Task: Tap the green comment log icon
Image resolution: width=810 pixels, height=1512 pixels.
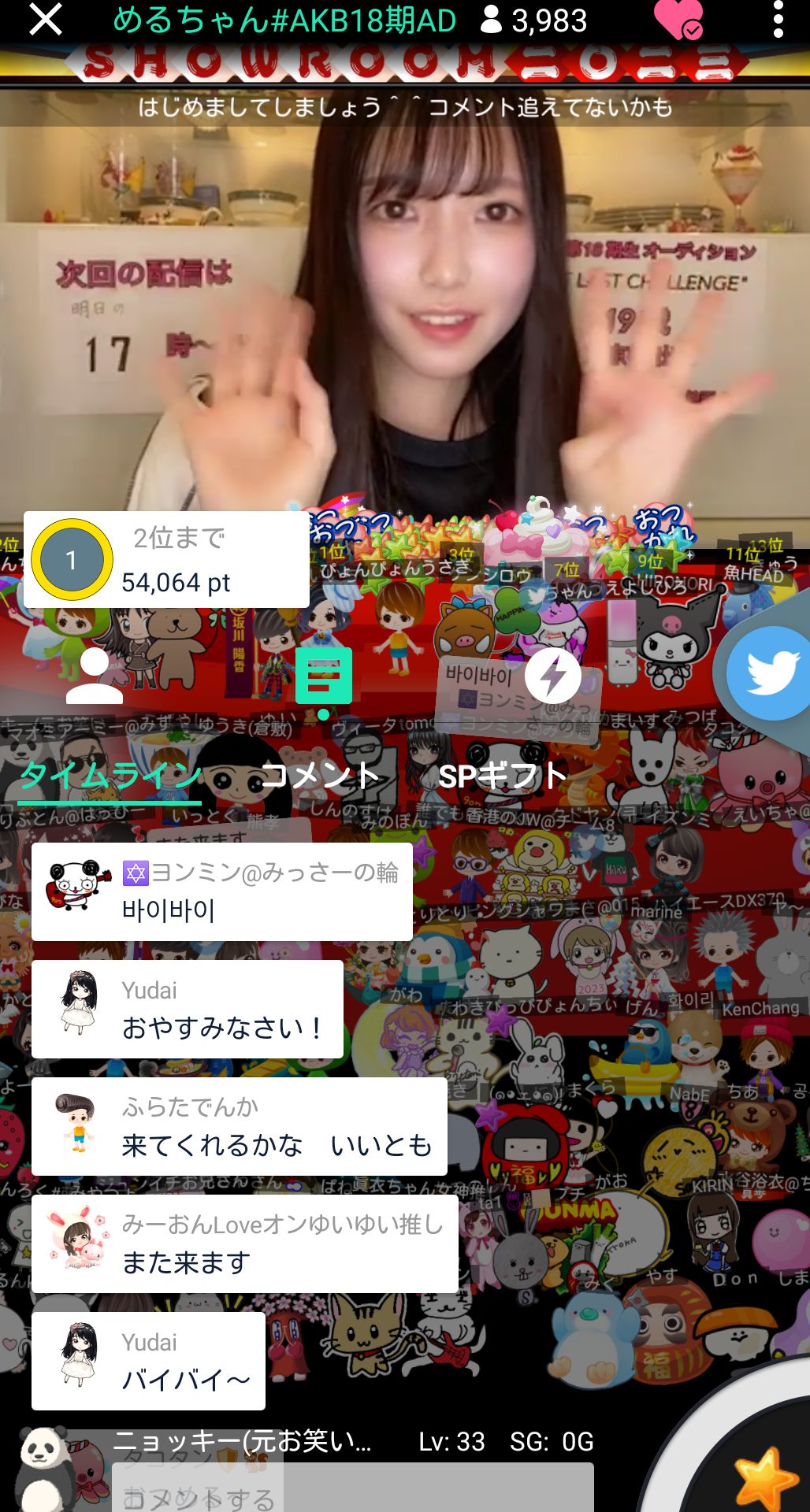Action: [323, 676]
